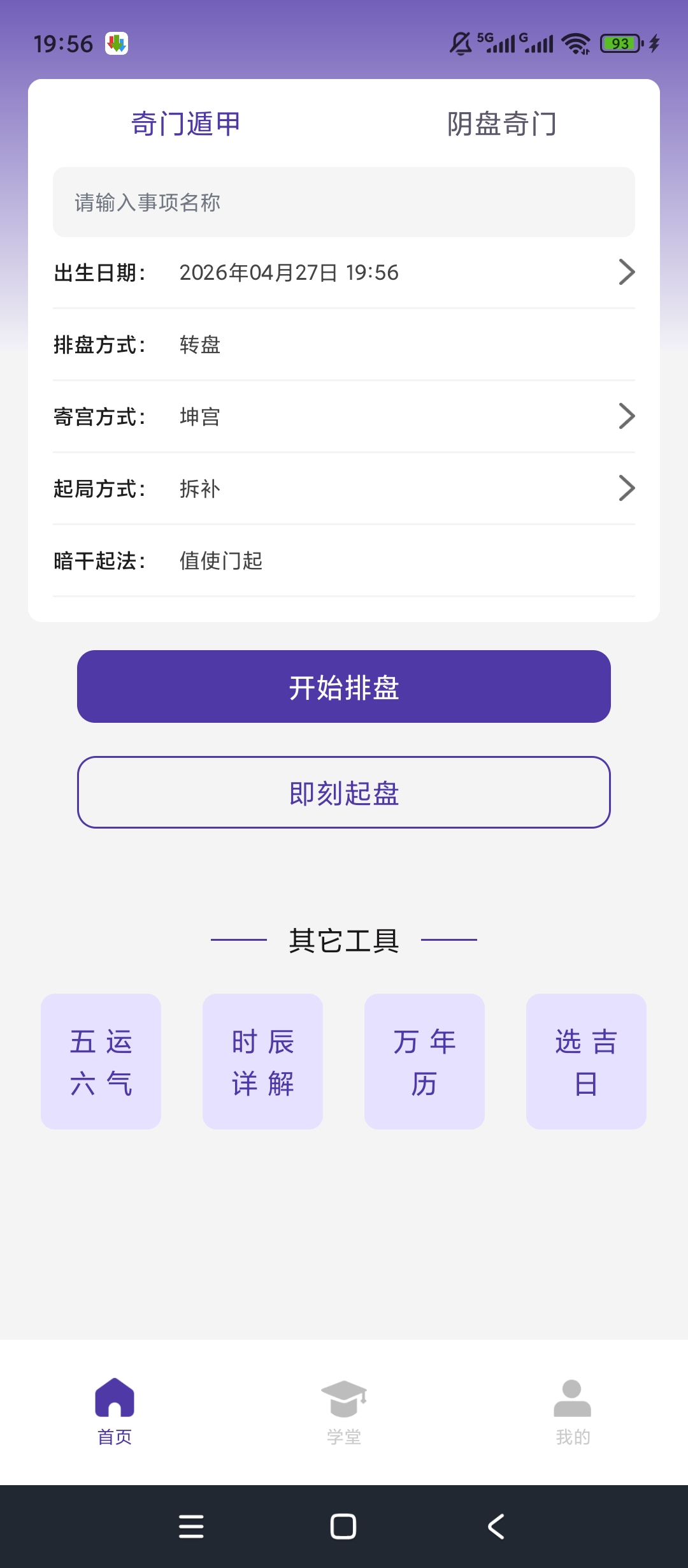688x1568 pixels.
Task: Tap the 暗干起法 值使门起 row
Action: (344, 562)
